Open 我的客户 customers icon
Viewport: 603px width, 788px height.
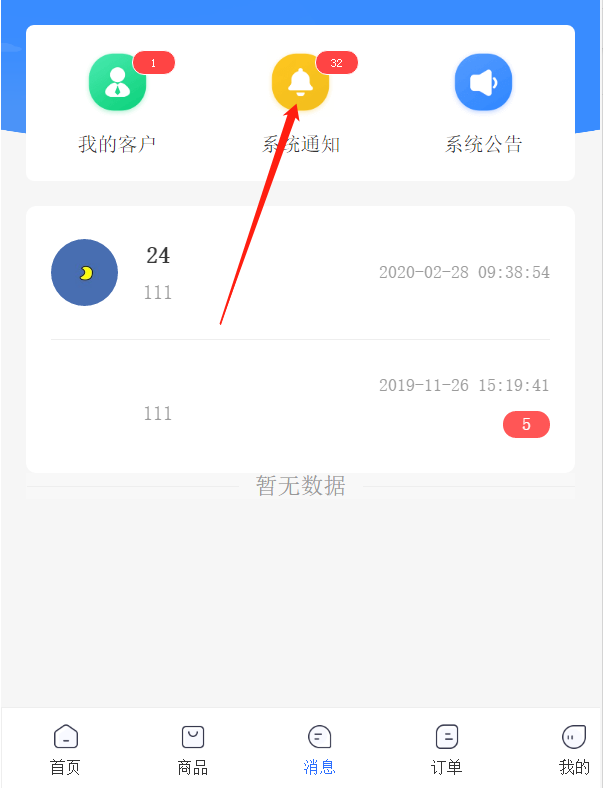point(117,83)
